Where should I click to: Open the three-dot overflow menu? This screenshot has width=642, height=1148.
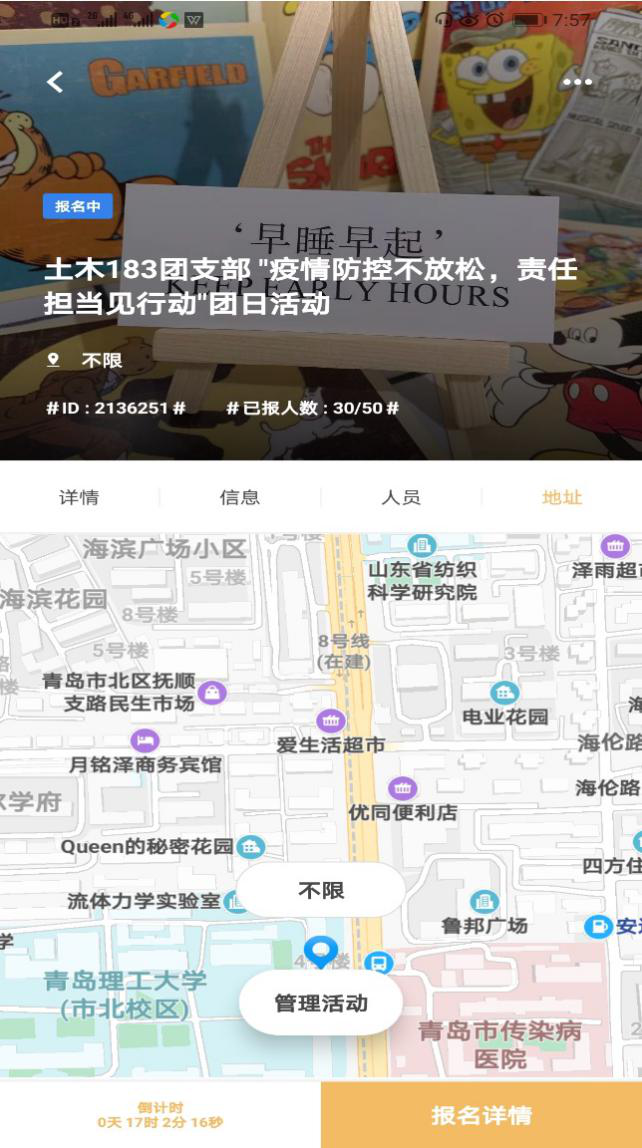tap(577, 82)
